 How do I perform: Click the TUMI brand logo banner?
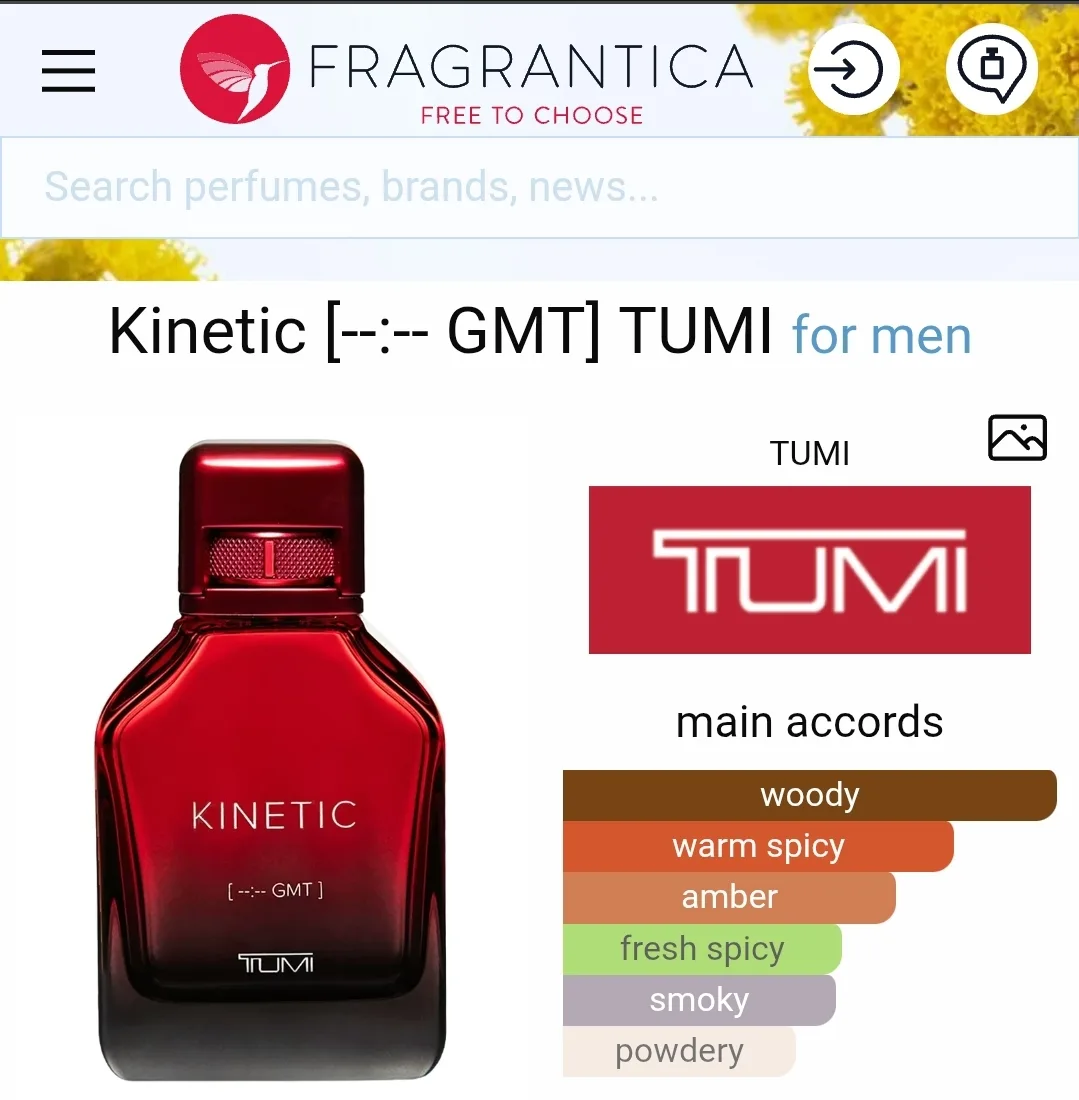pos(809,569)
